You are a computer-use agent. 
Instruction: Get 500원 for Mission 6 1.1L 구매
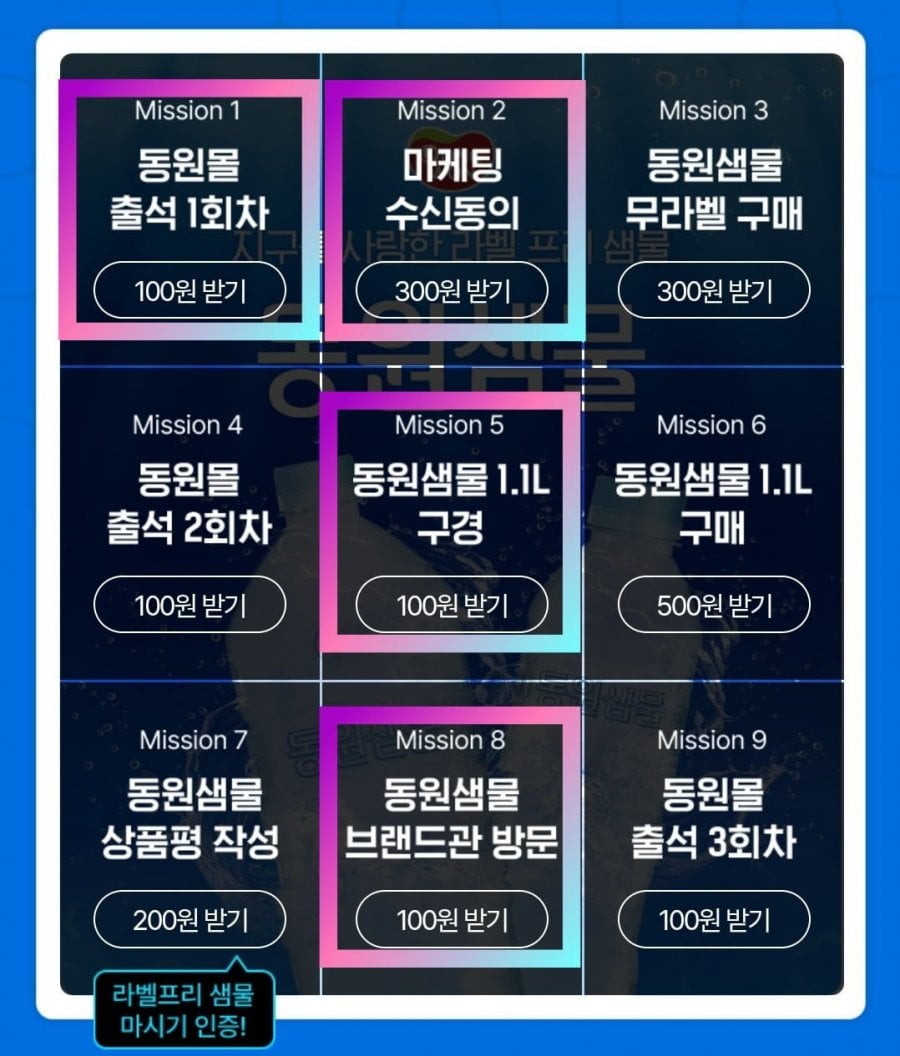(x=714, y=605)
